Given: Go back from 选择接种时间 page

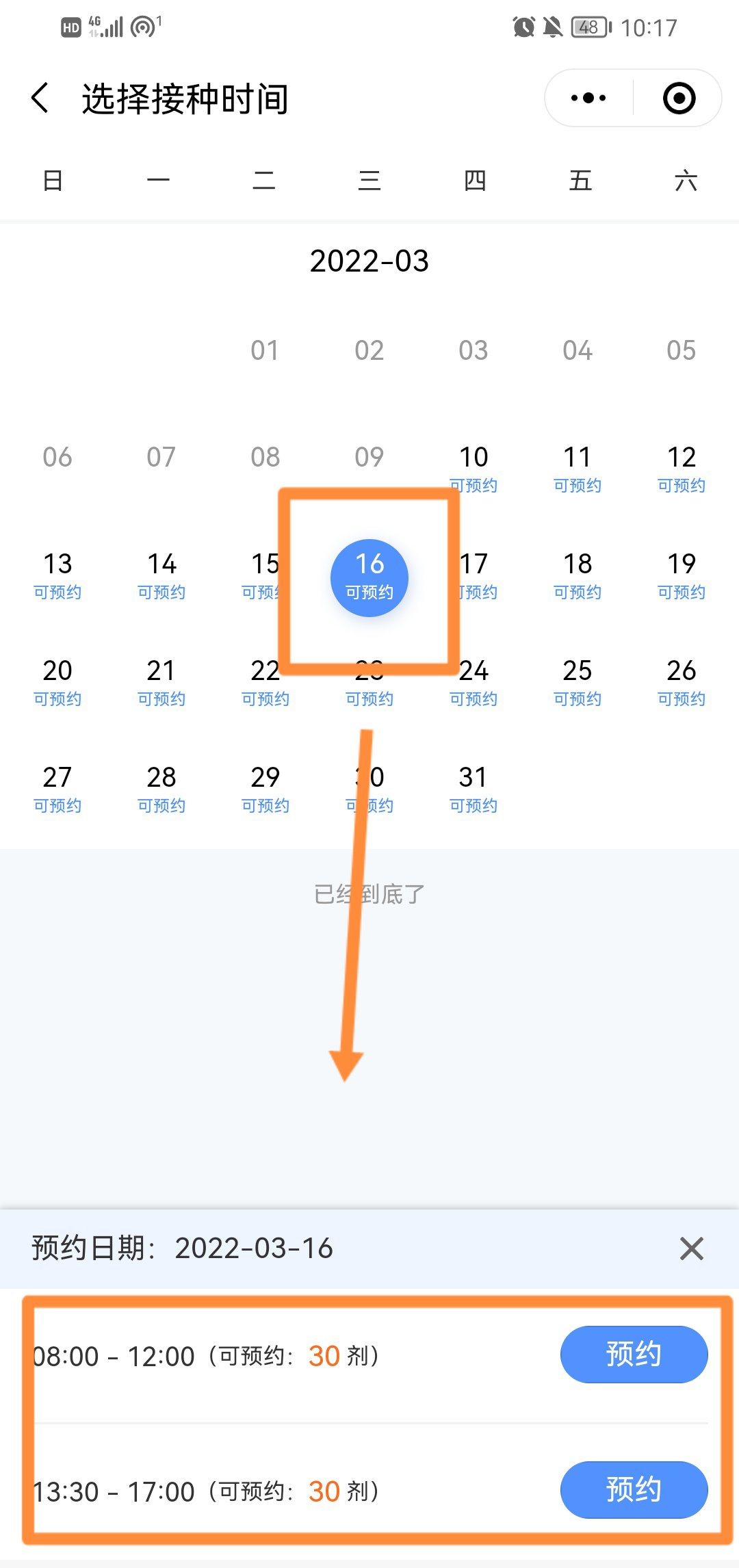Looking at the screenshot, I should pos(41,98).
